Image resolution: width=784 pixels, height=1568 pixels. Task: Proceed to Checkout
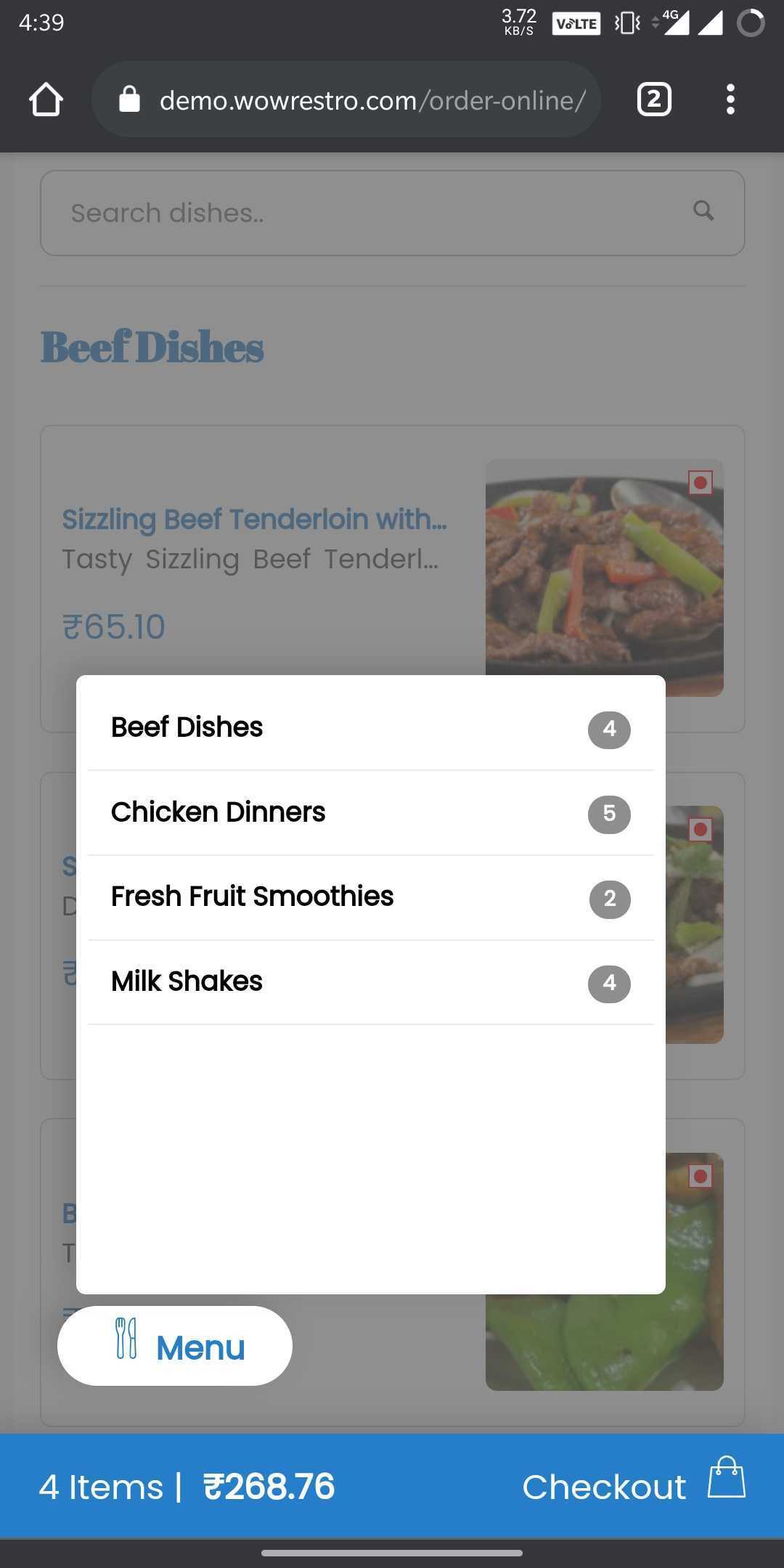[632, 1486]
